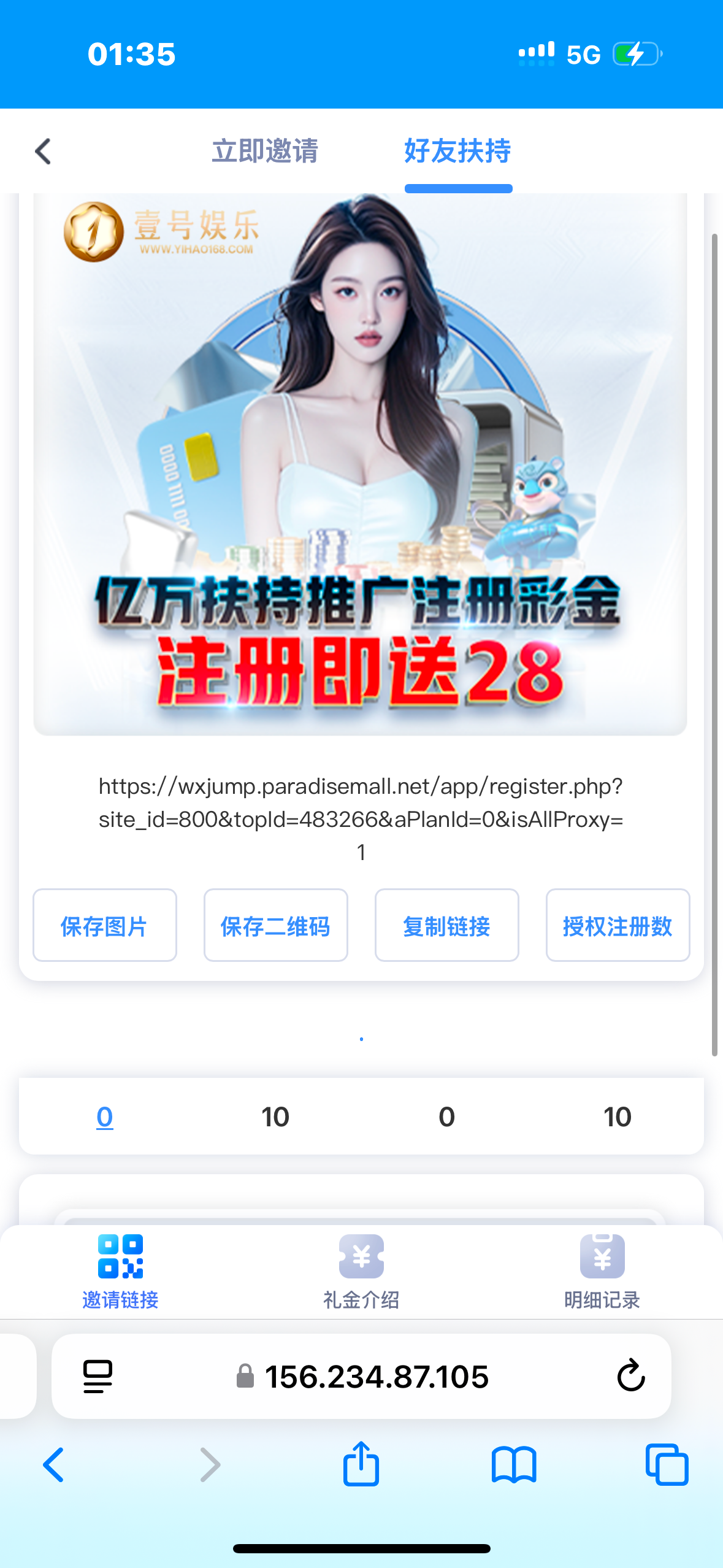723x1568 pixels.
Task: Open the page settings menu icon
Action: click(x=98, y=1376)
